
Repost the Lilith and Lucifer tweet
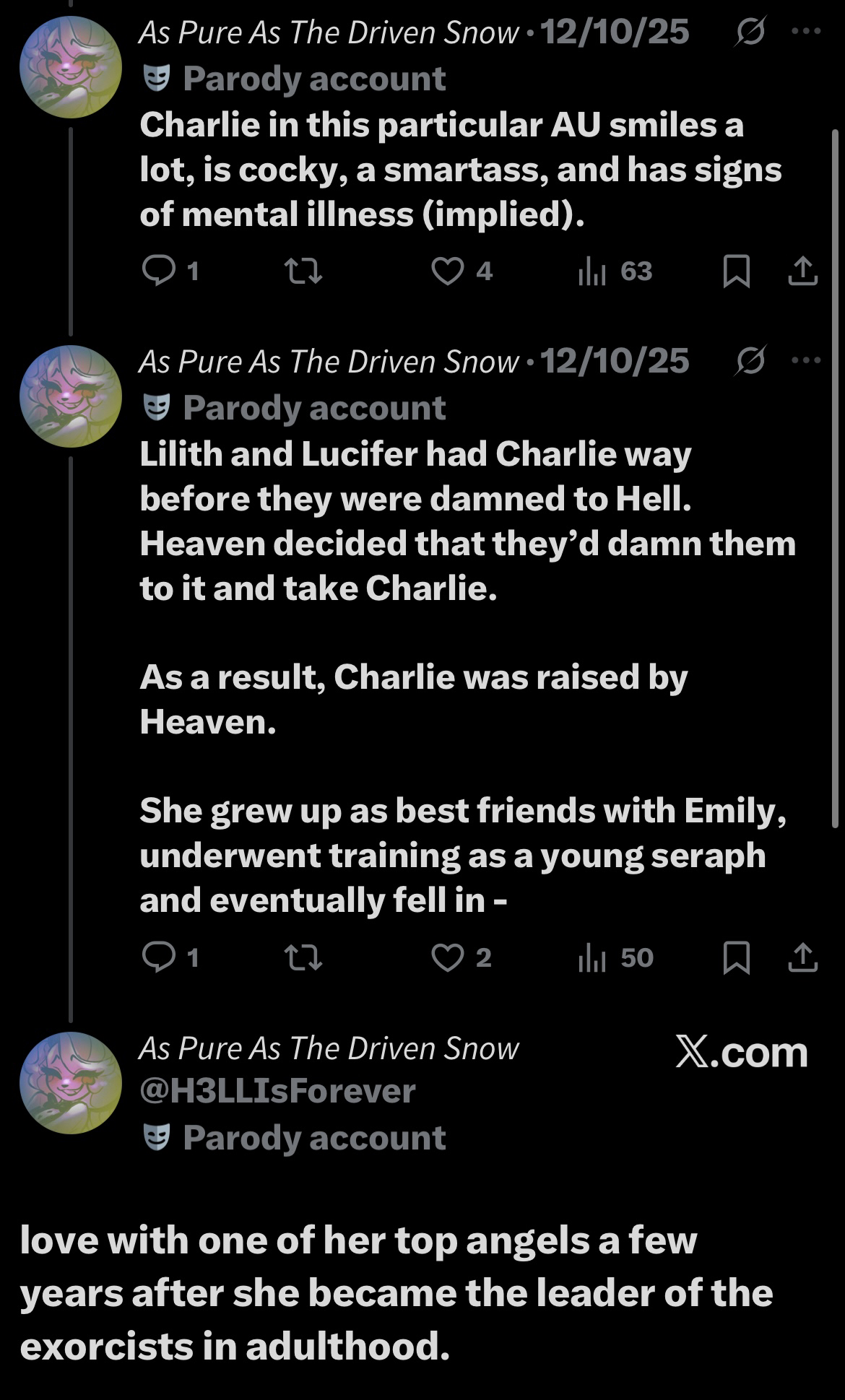pos(303,958)
